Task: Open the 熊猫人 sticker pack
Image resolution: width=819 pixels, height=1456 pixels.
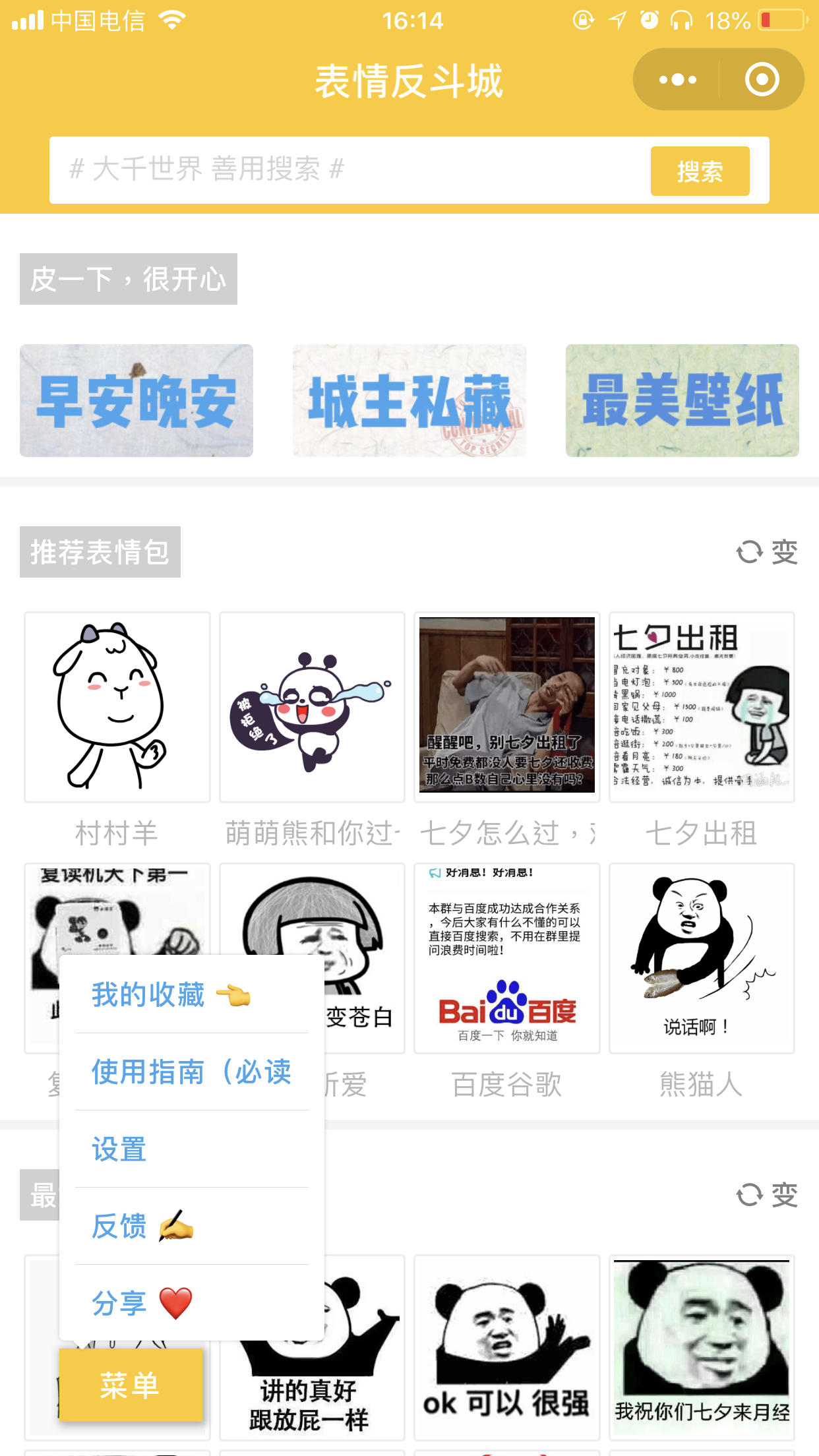Action: coord(702,958)
